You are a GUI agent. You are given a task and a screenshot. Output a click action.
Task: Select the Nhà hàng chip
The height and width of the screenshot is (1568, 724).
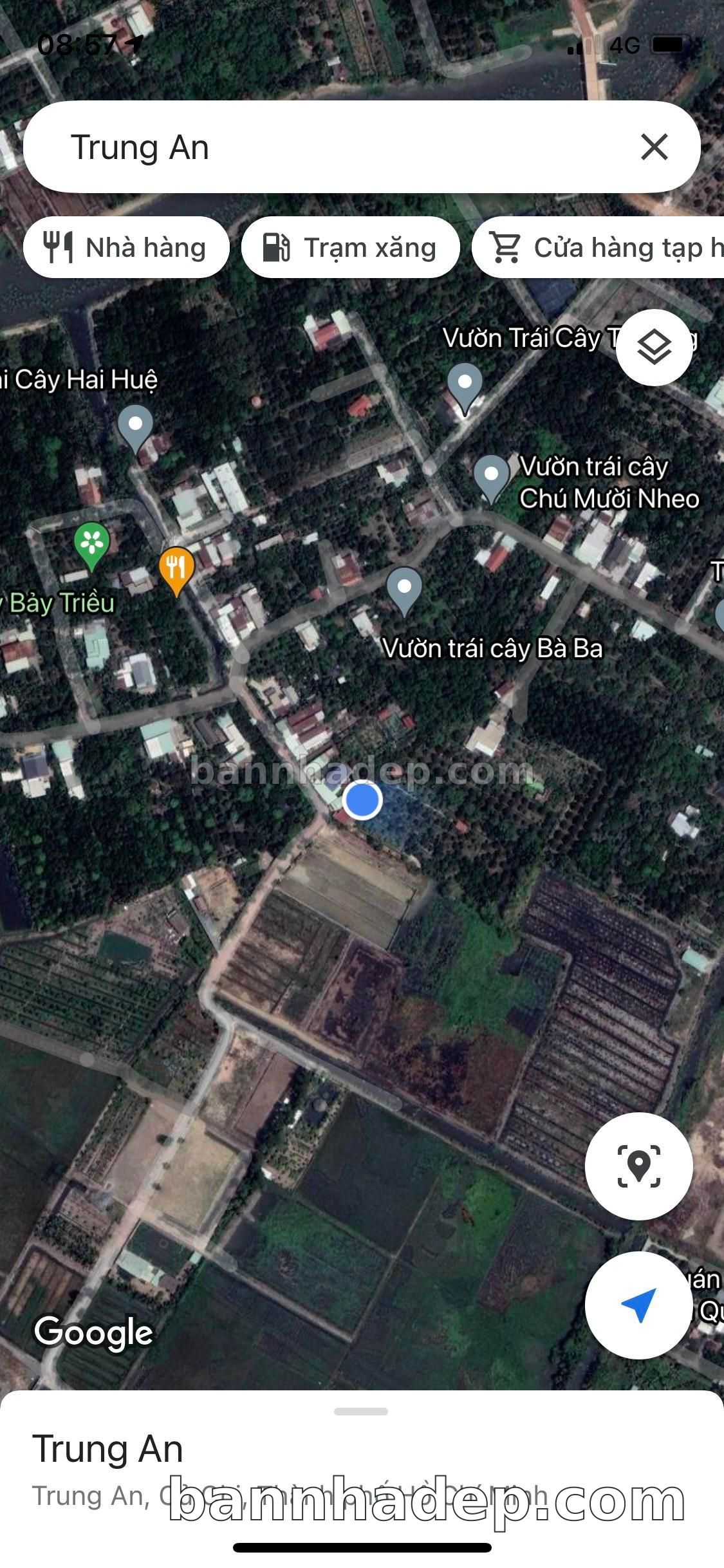[x=126, y=248]
